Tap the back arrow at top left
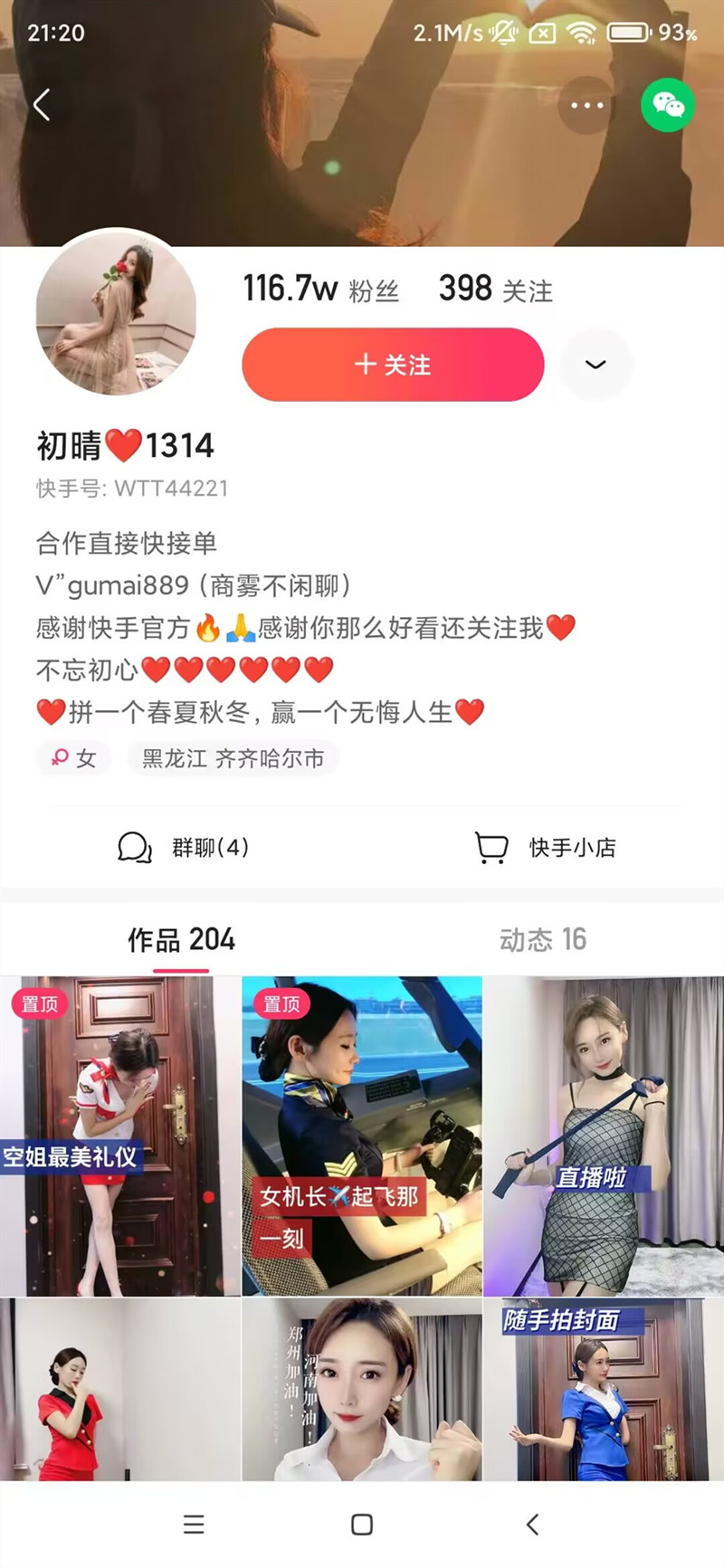Image resolution: width=724 pixels, height=1568 pixels. 40,104
